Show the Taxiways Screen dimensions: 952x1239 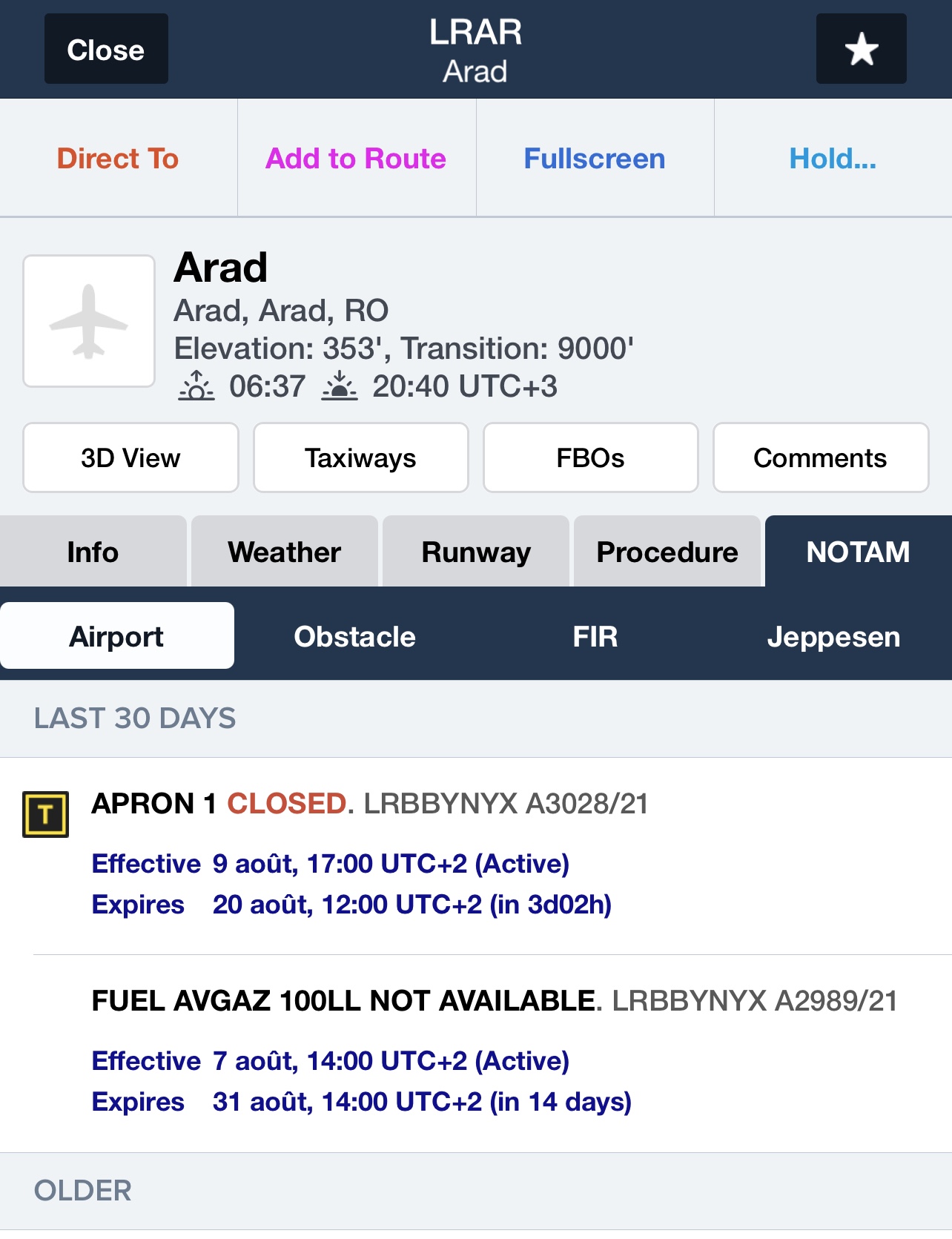pyautogui.click(x=360, y=457)
